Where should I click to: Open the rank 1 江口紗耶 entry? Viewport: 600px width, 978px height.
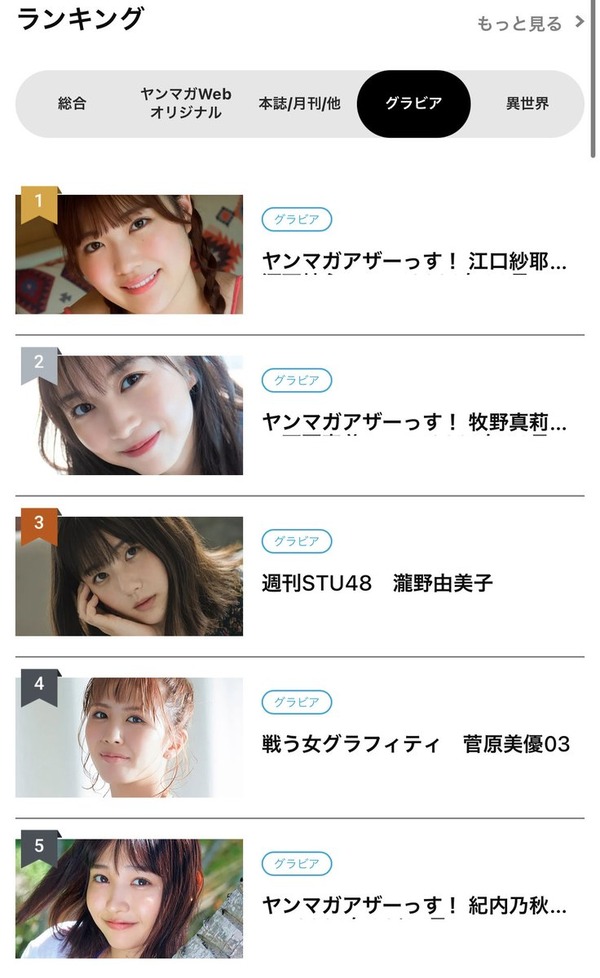pos(299,254)
